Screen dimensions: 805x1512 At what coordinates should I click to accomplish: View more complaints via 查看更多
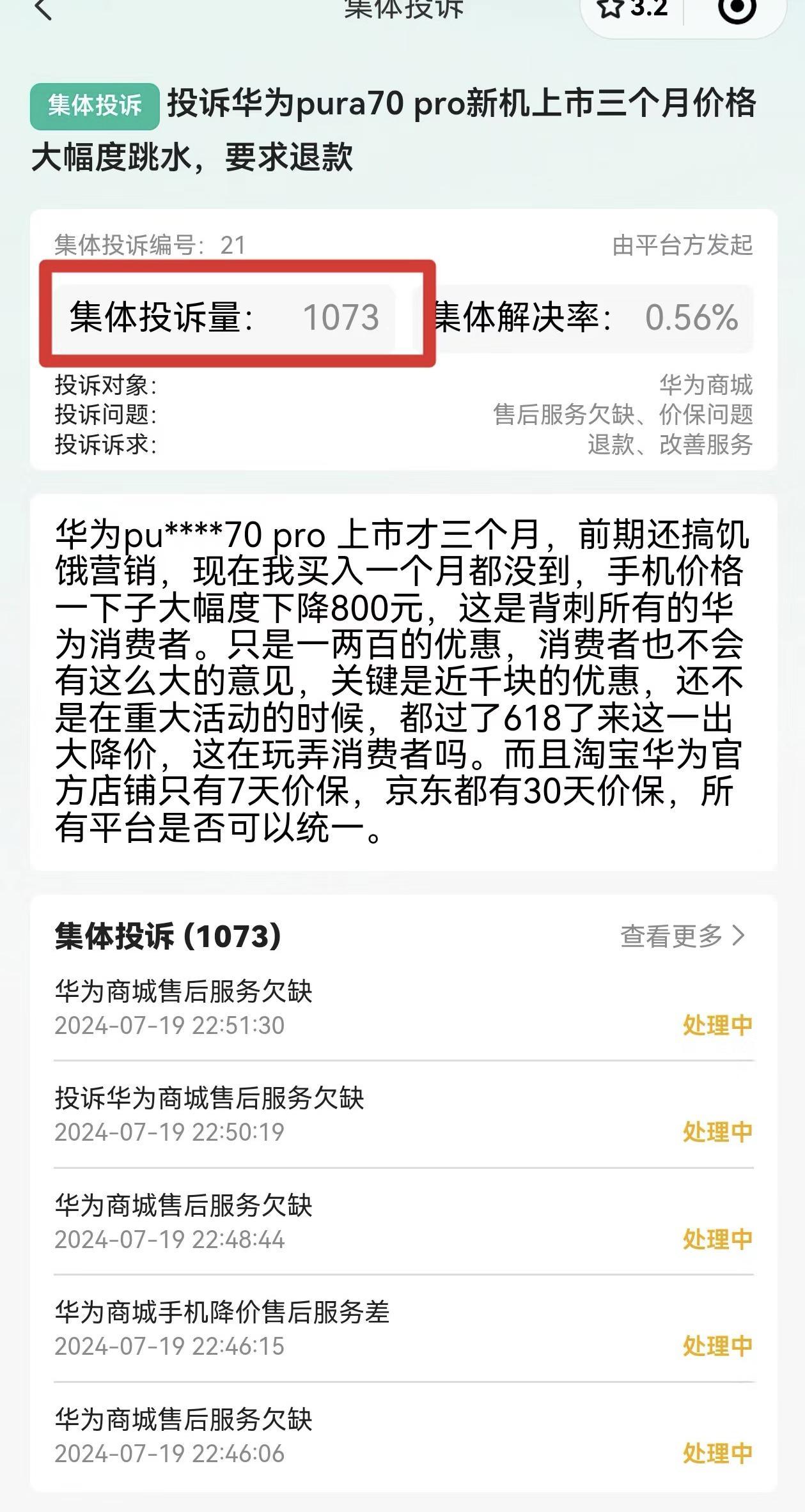(682, 936)
